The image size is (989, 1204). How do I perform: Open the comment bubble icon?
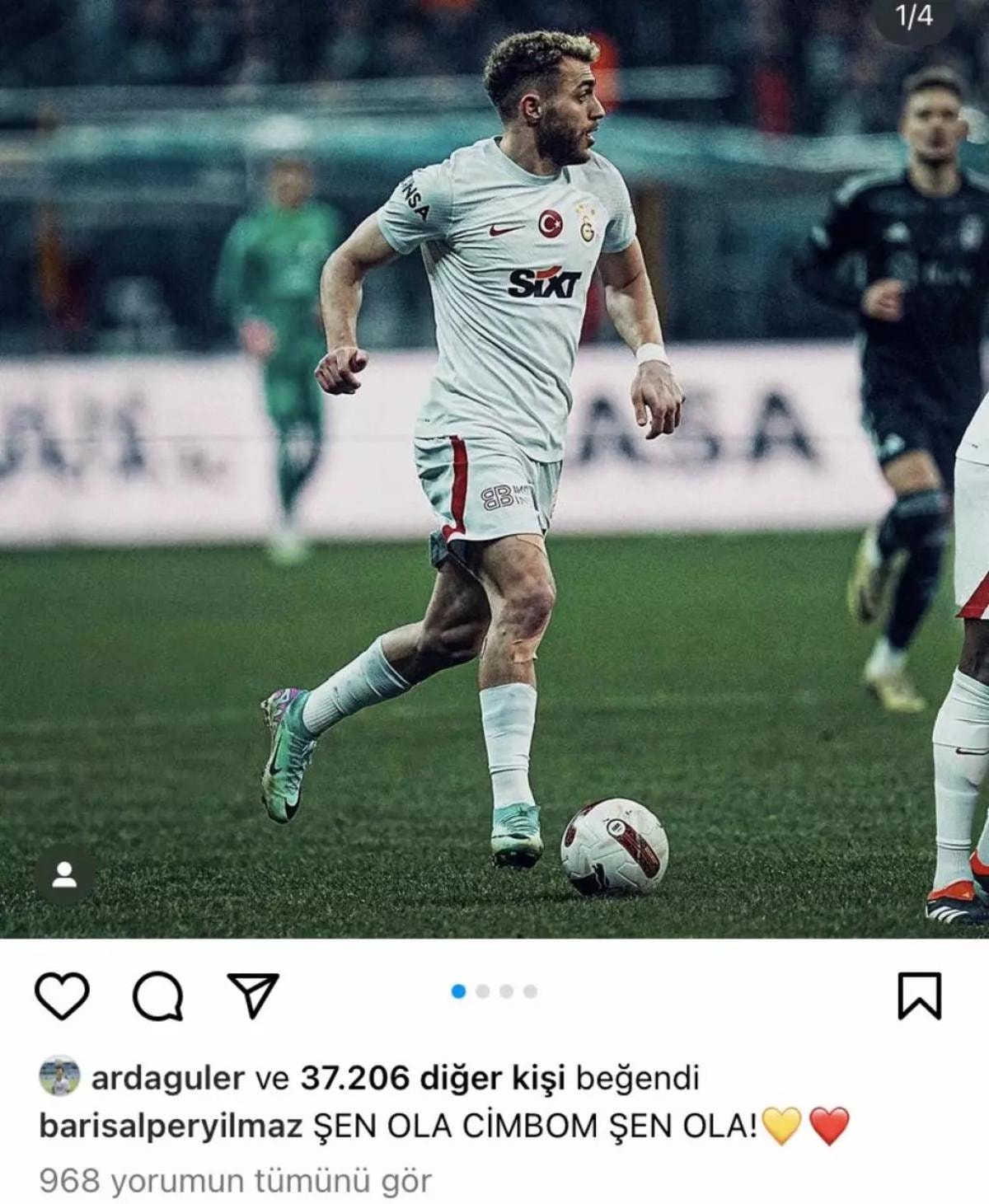157,996
